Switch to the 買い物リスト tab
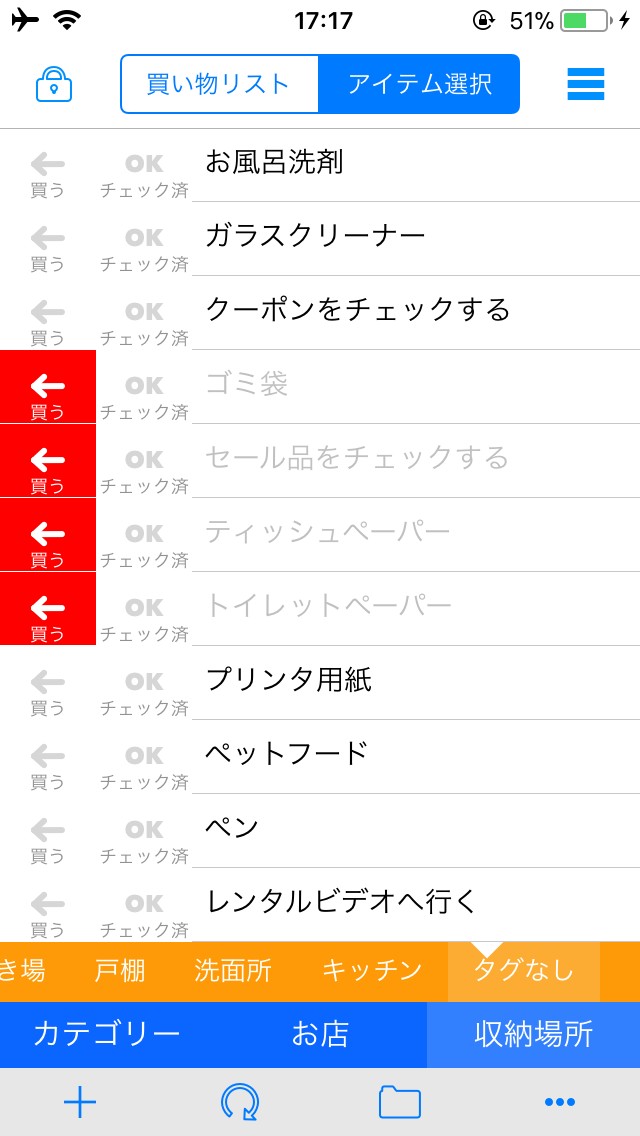This screenshot has width=640, height=1136. 219,84
